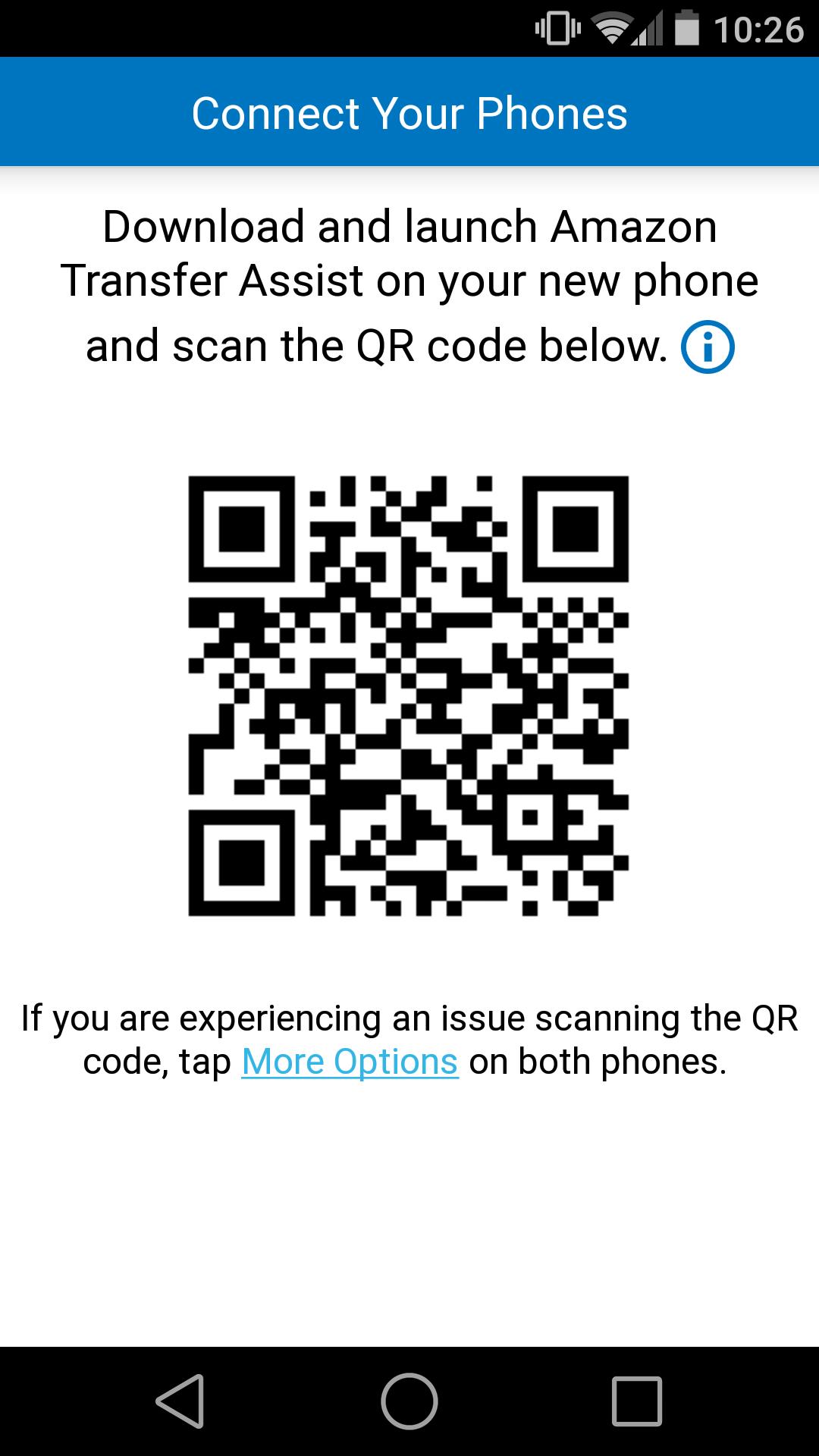The width and height of the screenshot is (819, 1456).
Task: Tap the center of the QR code
Action: pos(409,696)
